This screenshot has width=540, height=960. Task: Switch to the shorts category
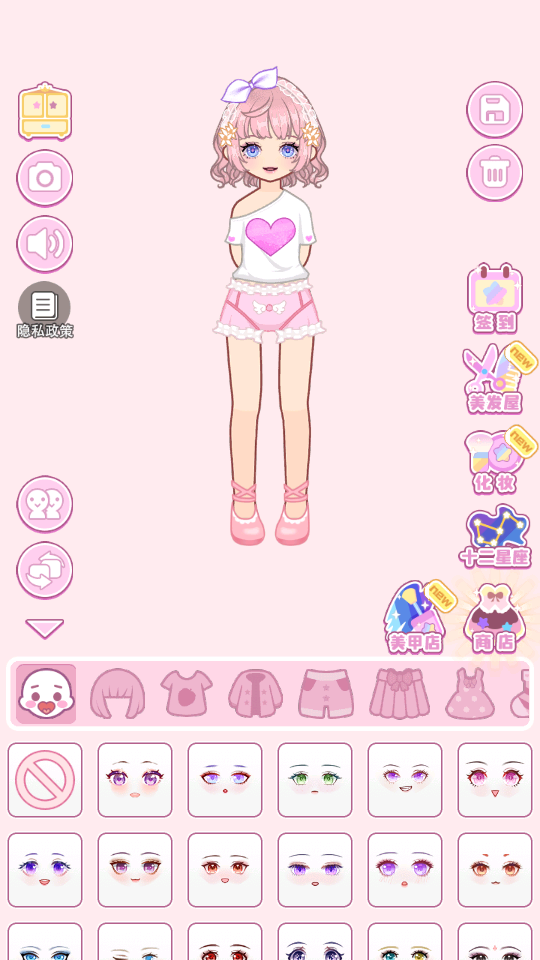point(326,693)
